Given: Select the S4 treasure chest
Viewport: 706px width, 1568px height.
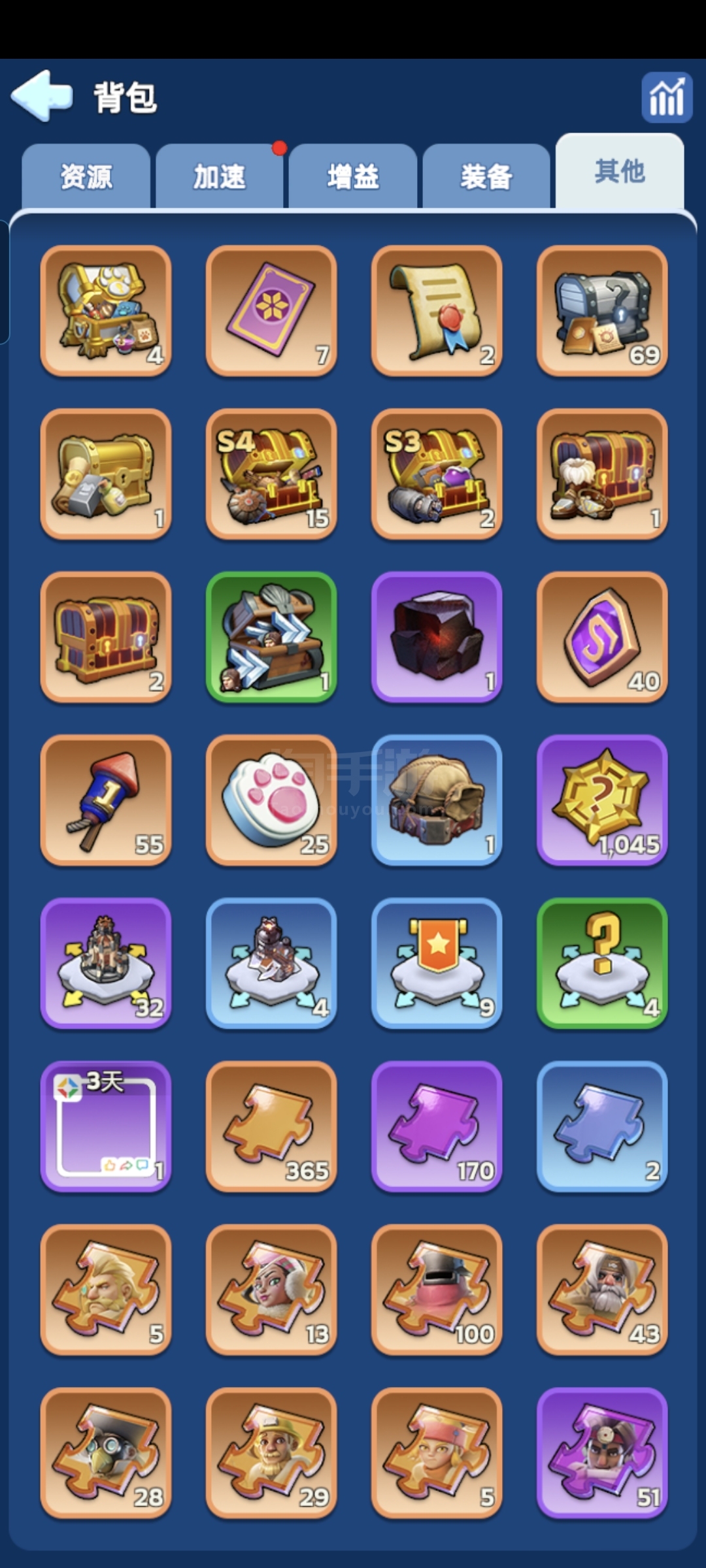Looking at the screenshot, I should click(x=271, y=474).
